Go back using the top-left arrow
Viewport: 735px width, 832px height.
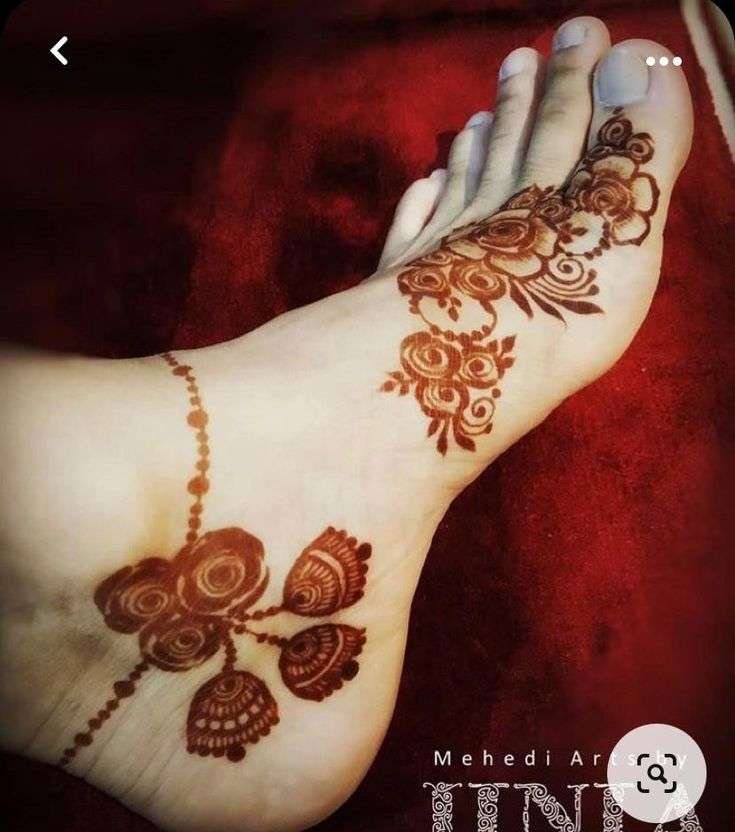(59, 51)
